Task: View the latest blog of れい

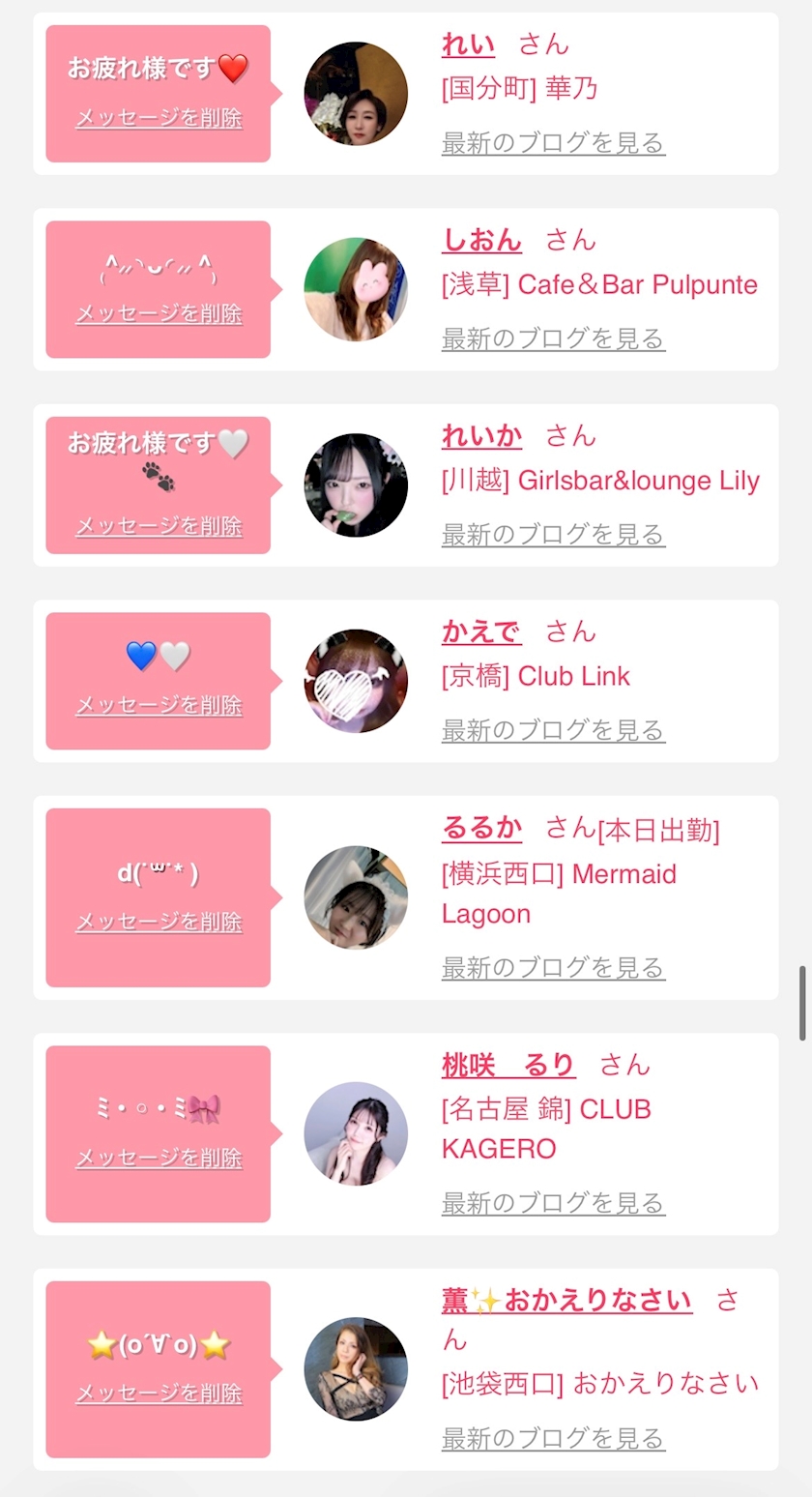Action: point(553,143)
